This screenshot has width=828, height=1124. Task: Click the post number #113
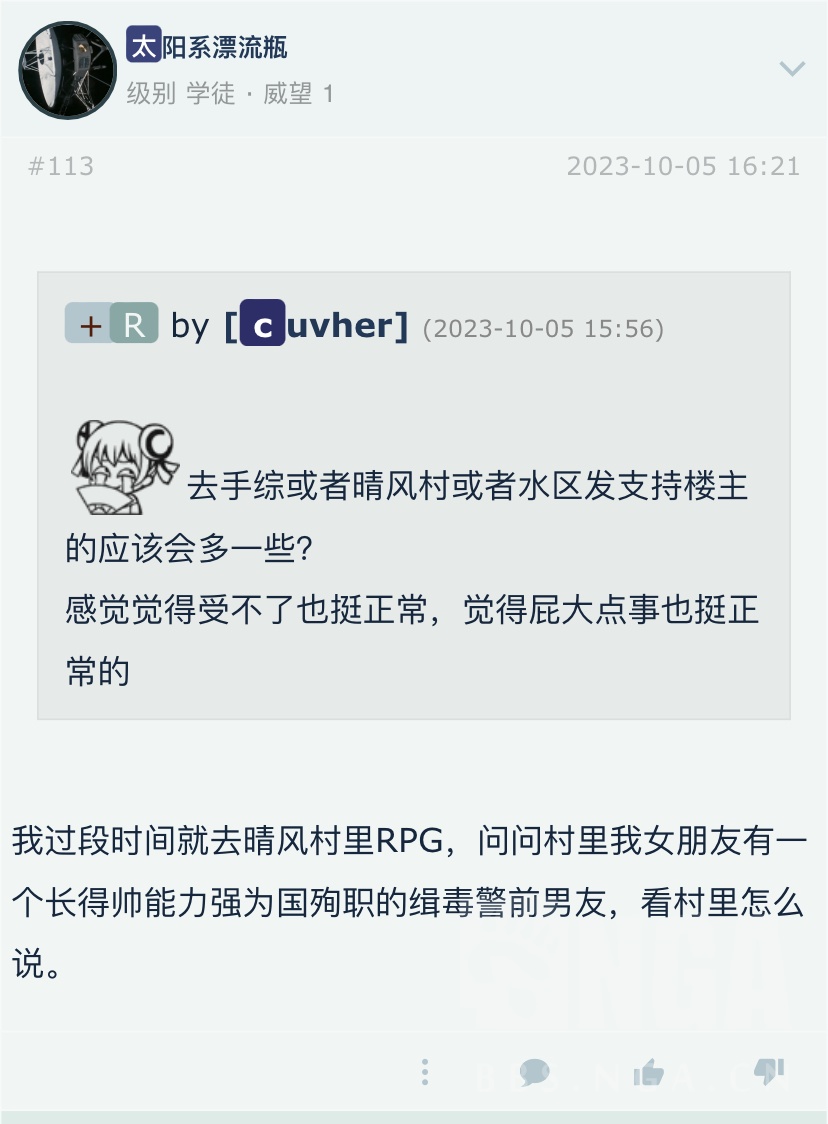60,166
